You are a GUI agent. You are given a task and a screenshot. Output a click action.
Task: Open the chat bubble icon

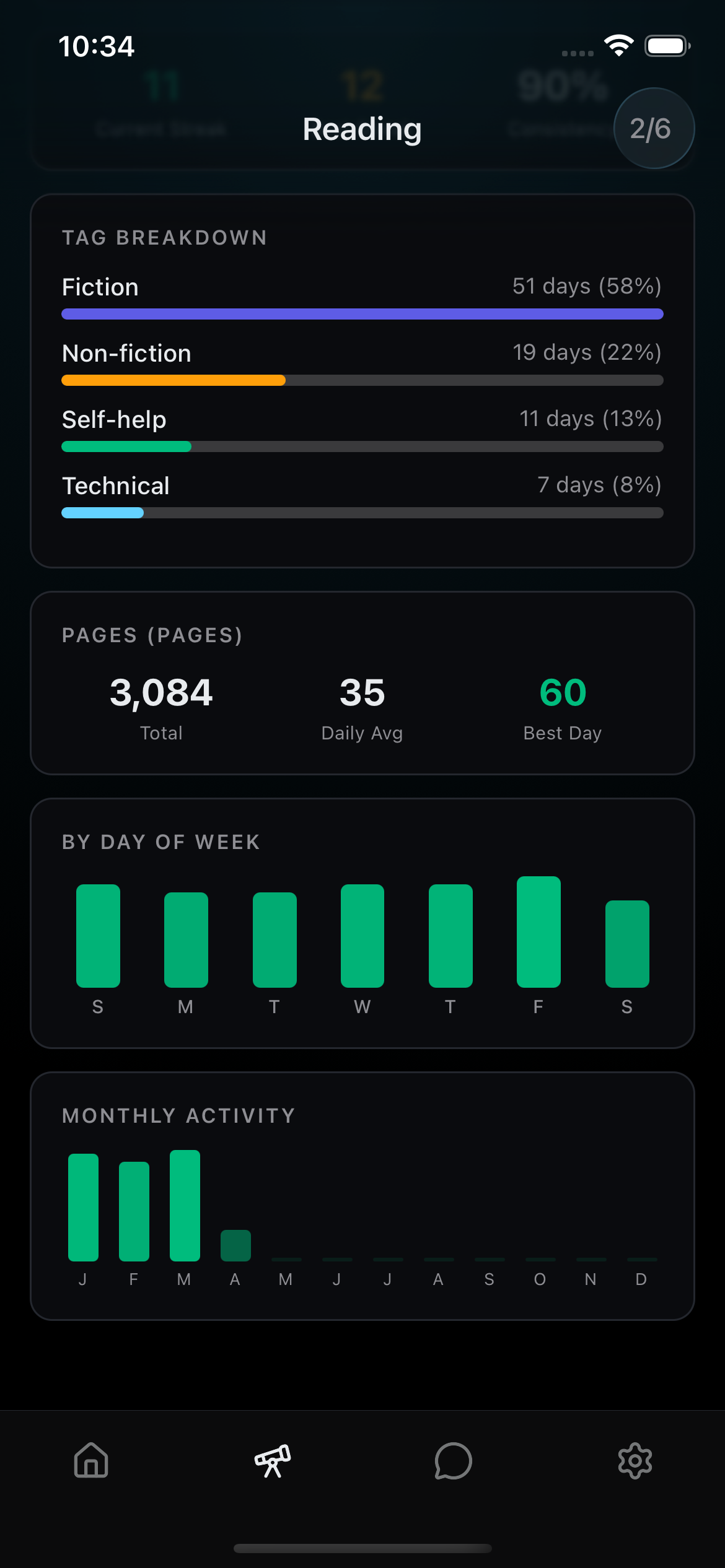tap(452, 1463)
